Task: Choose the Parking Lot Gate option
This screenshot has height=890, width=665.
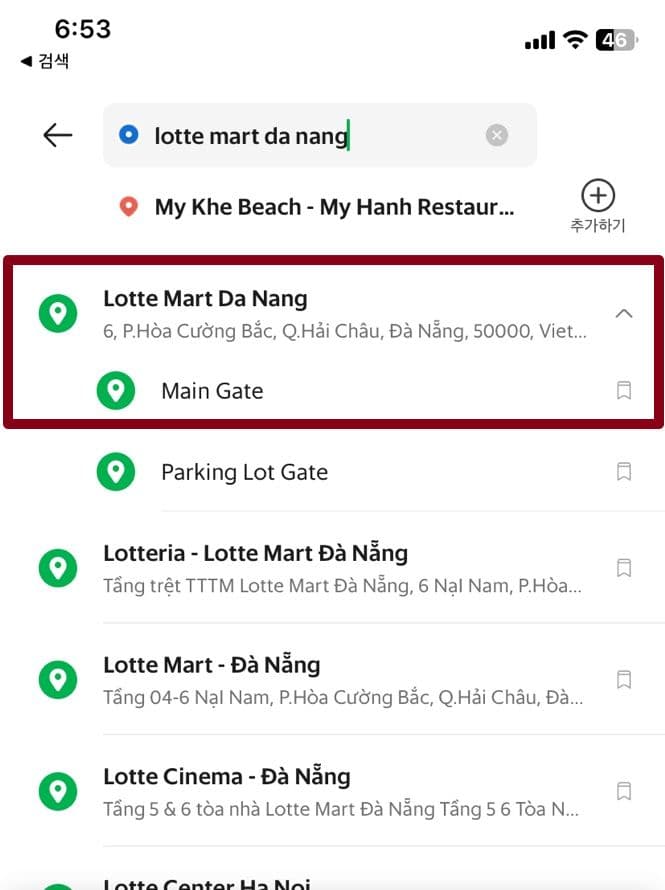Action: click(x=244, y=472)
